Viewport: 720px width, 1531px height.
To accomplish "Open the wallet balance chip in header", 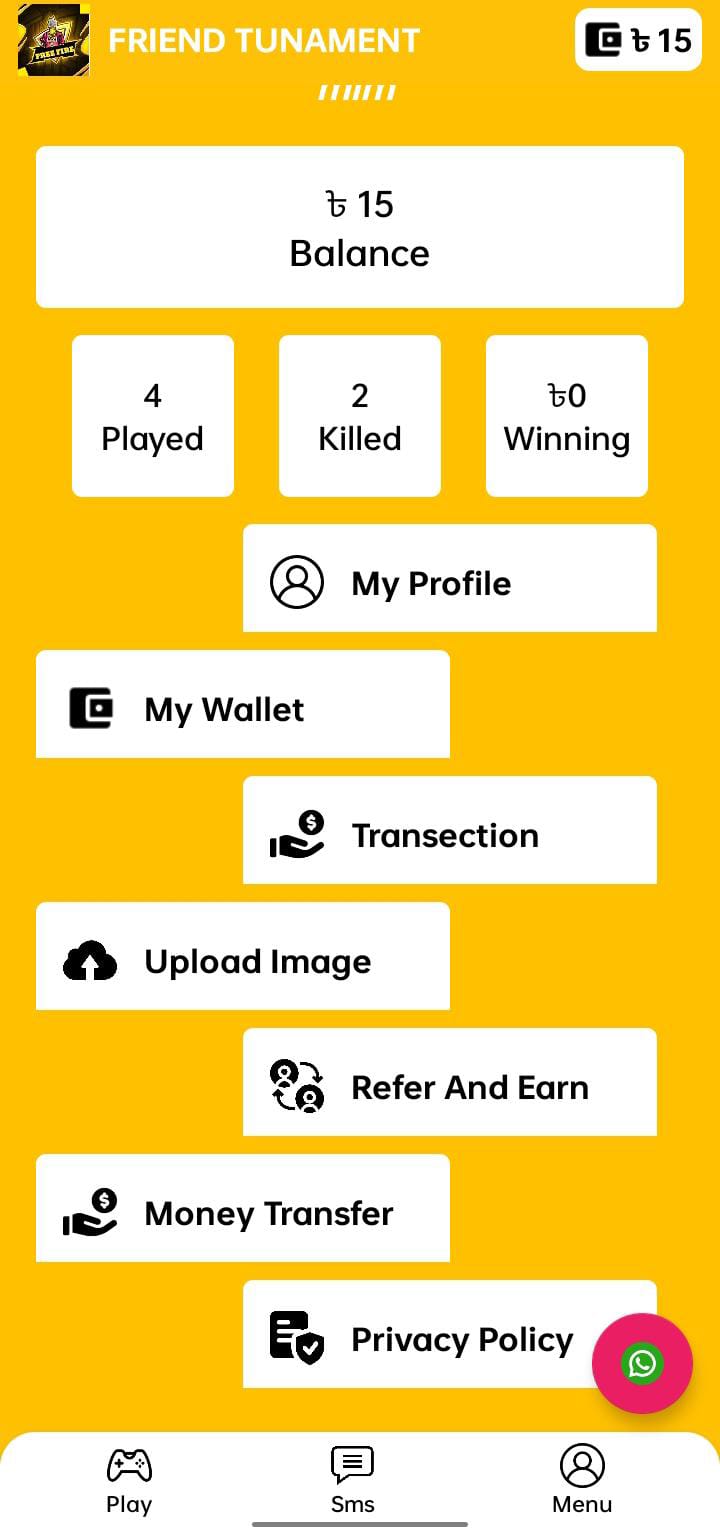I will (638, 40).
